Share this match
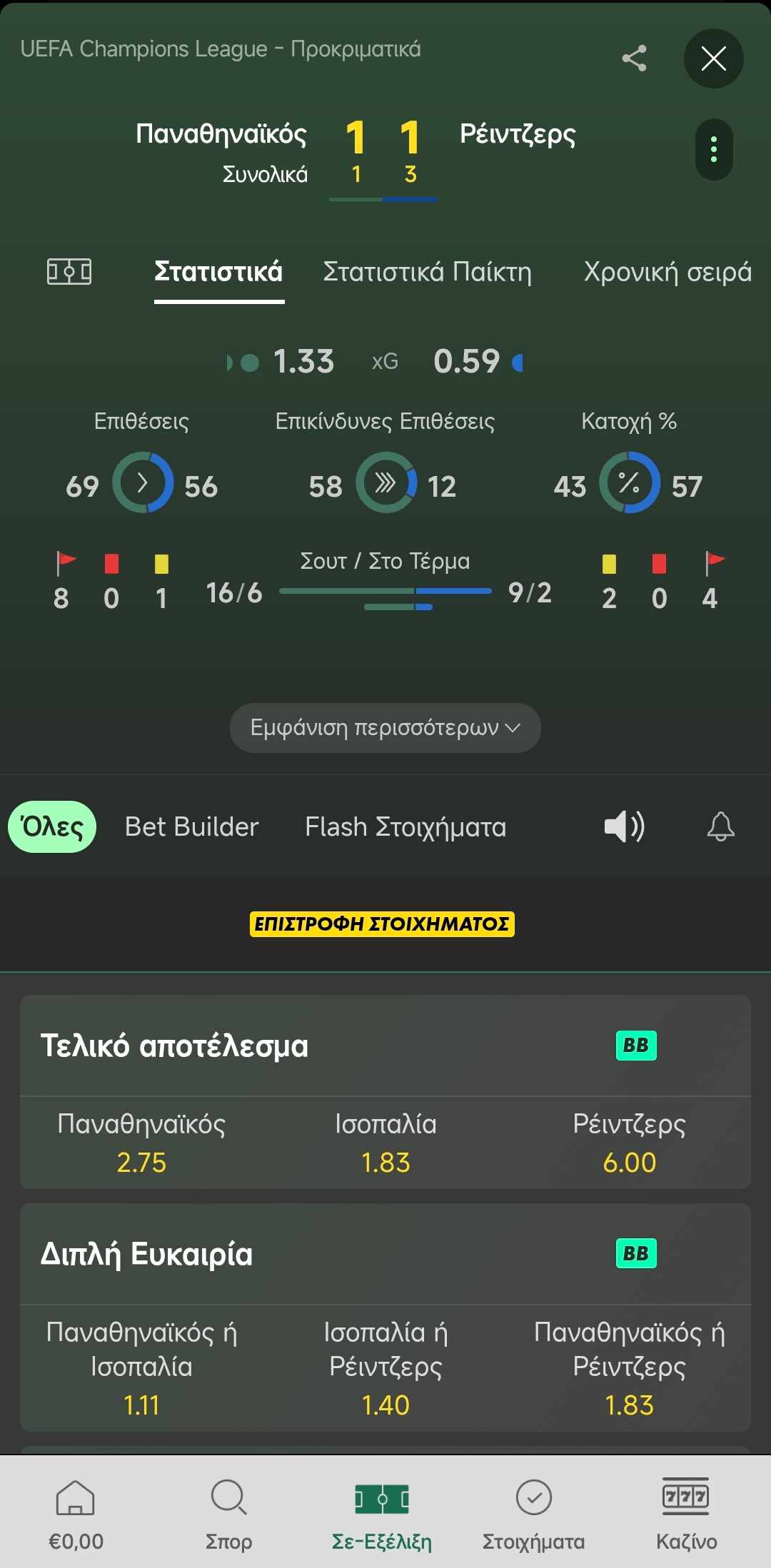Screen dimensions: 771x1568 tap(634, 59)
